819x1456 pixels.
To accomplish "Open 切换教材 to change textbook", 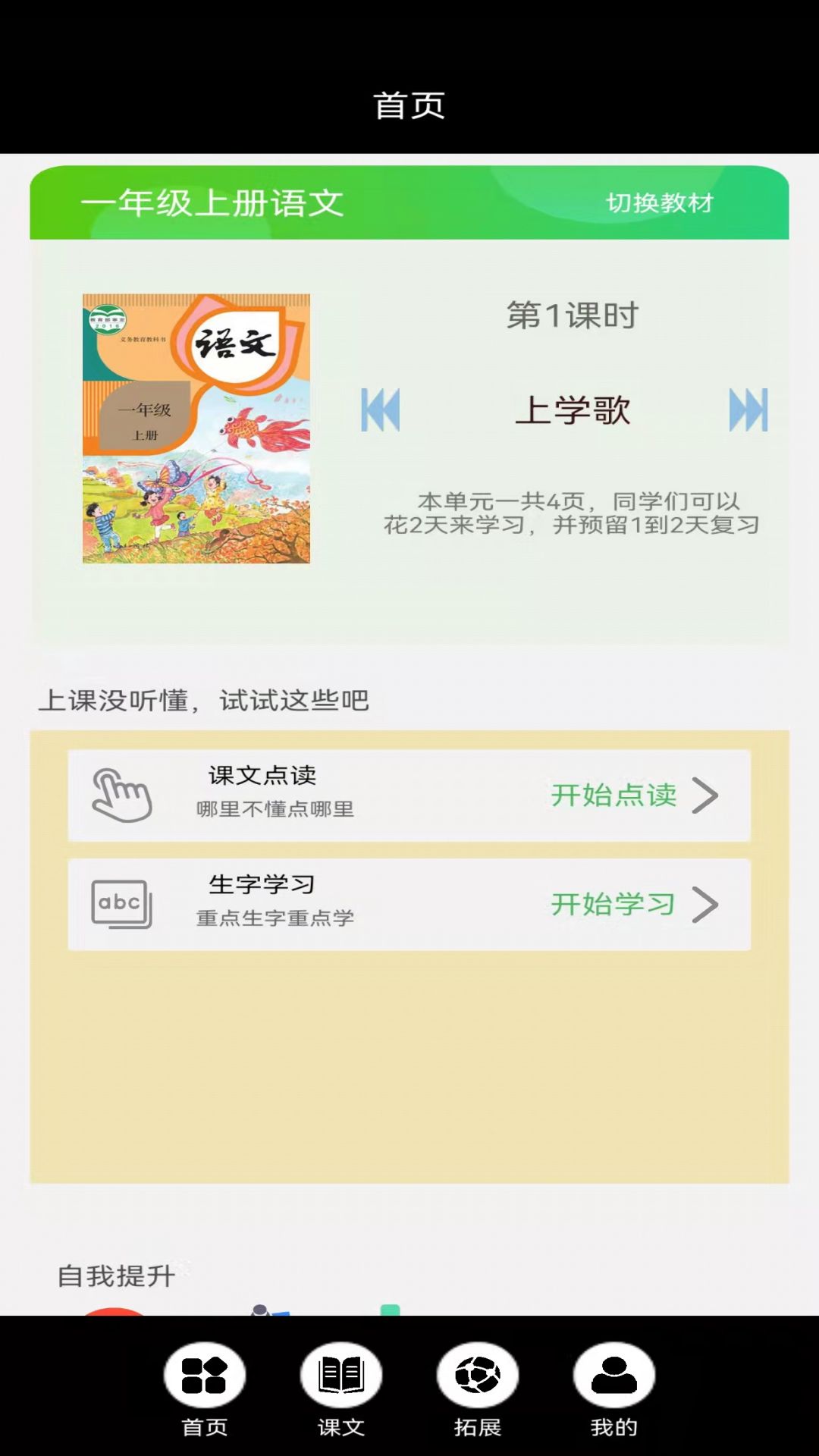I will 659,203.
